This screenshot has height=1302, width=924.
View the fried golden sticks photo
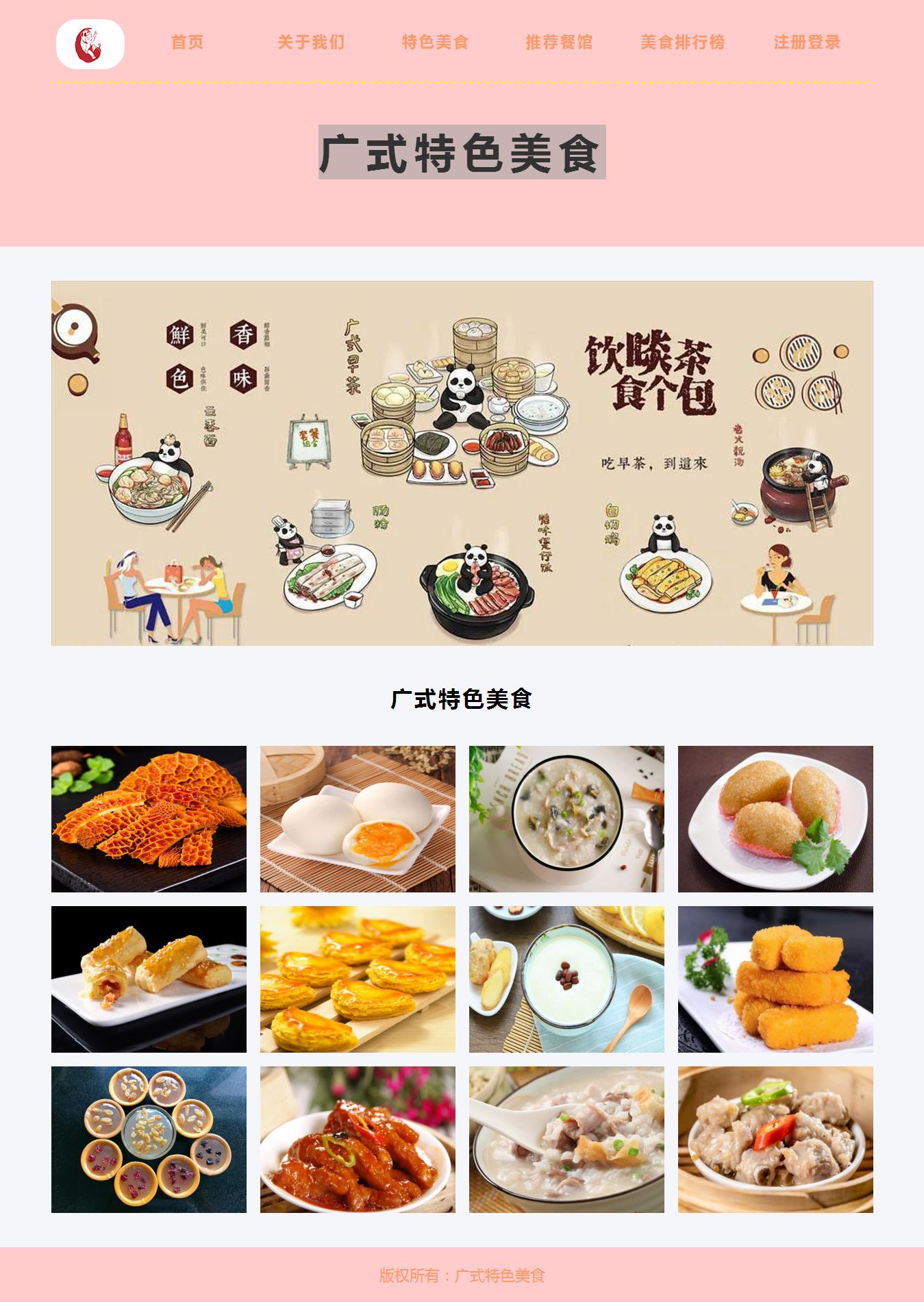click(x=775, y=979)
